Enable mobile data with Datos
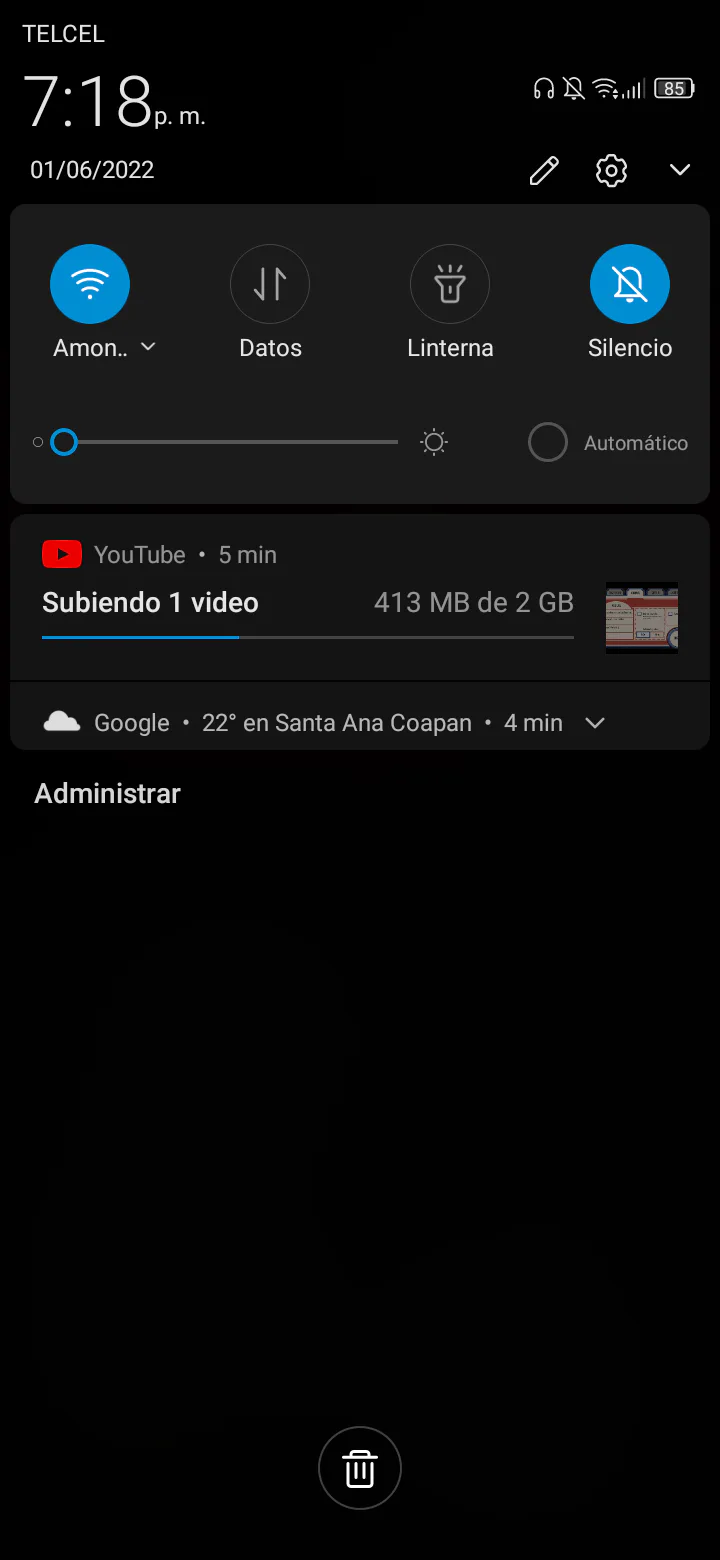The height and width of the screenshot is (1560, 720). [x=270, y=284]
